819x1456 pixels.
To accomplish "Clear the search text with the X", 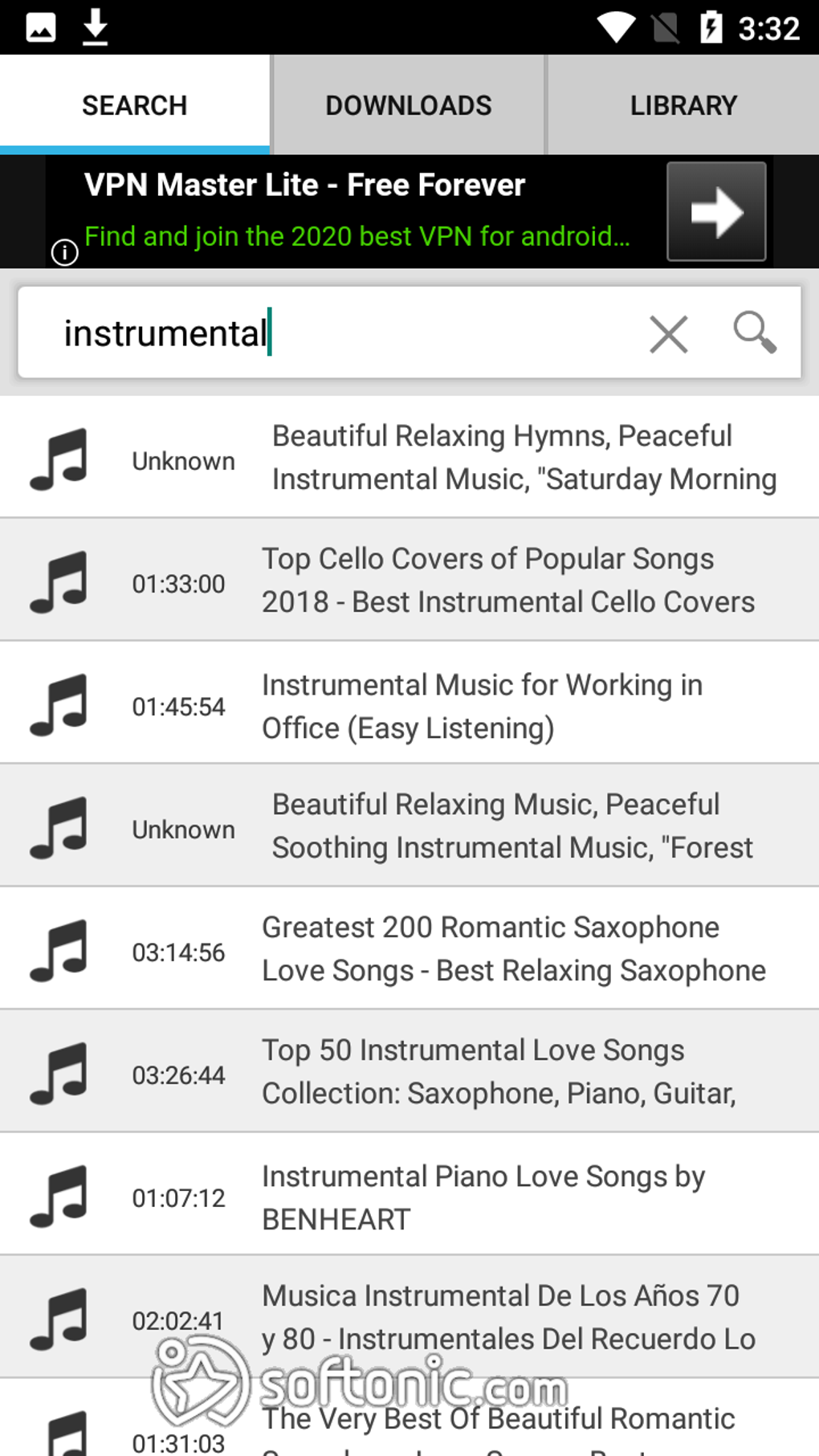I will coord(669,334).
